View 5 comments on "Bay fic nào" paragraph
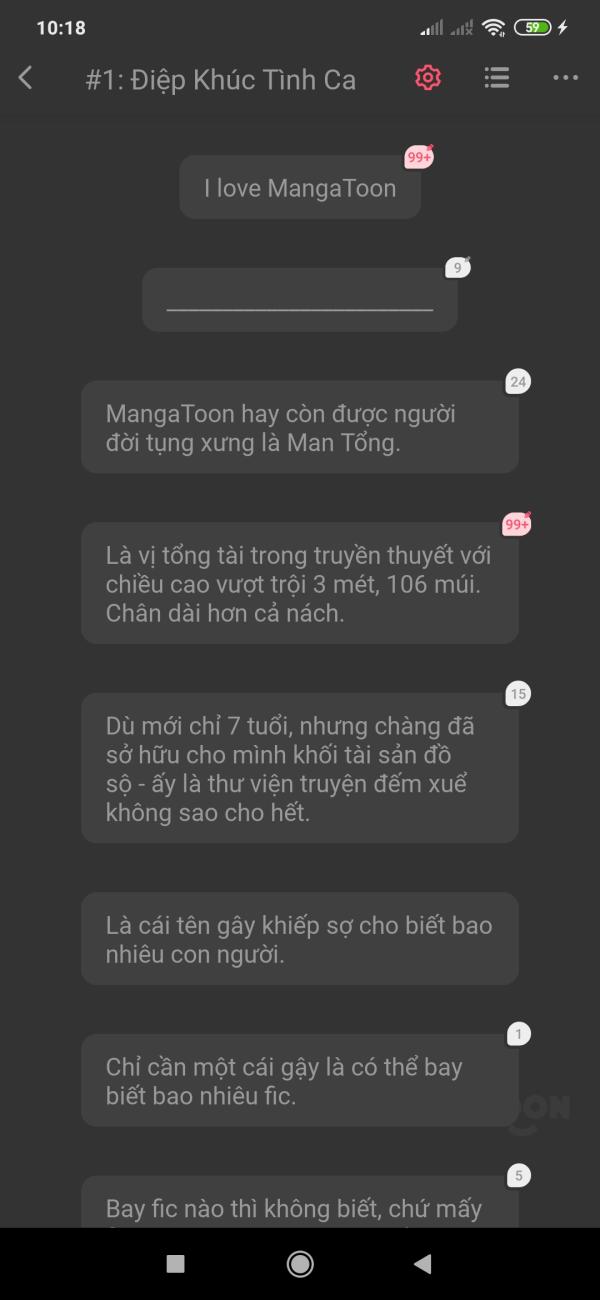Screen dimensions: 600x1300 tap(518, 1176)
